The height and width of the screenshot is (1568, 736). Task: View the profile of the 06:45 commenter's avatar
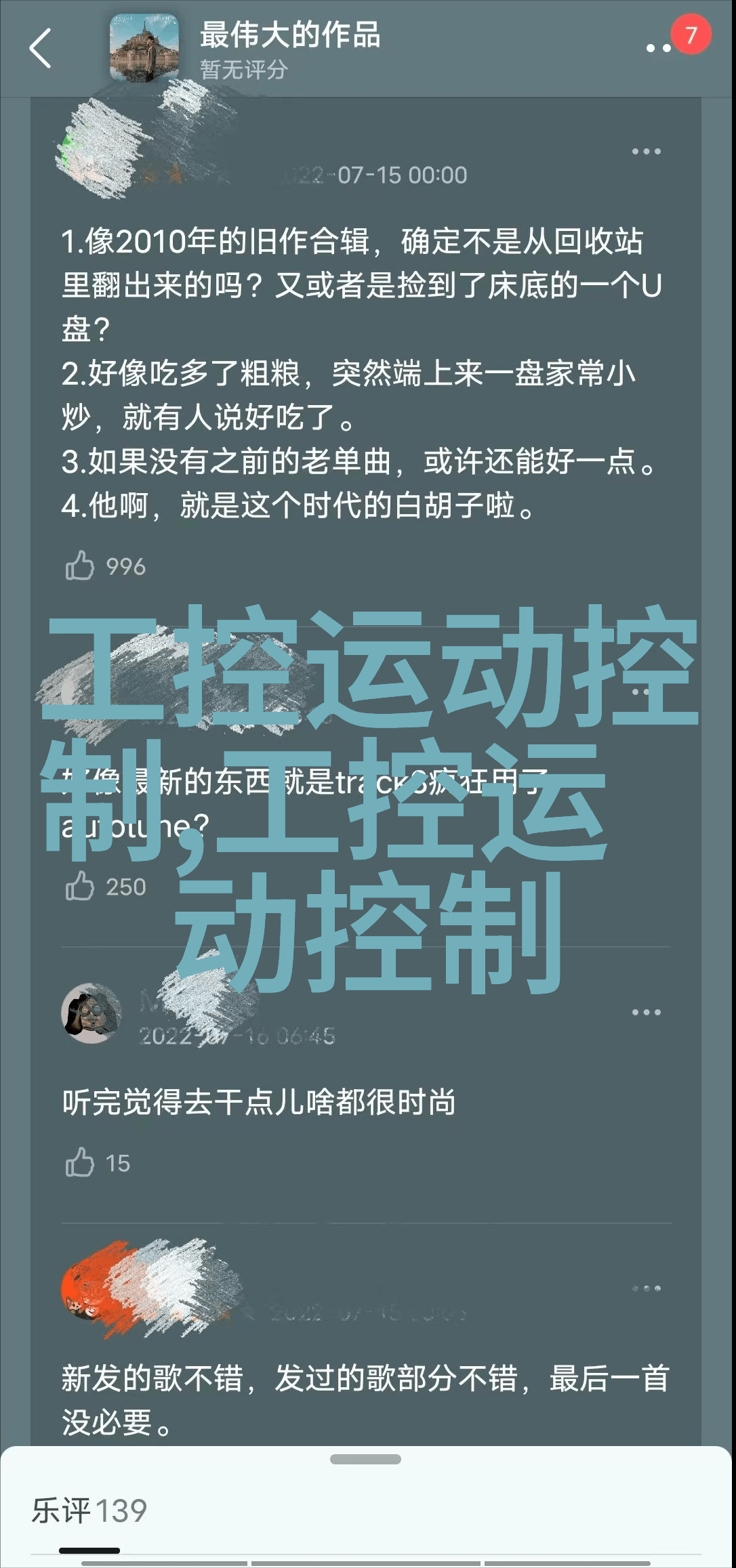(x=91, y=1013)
